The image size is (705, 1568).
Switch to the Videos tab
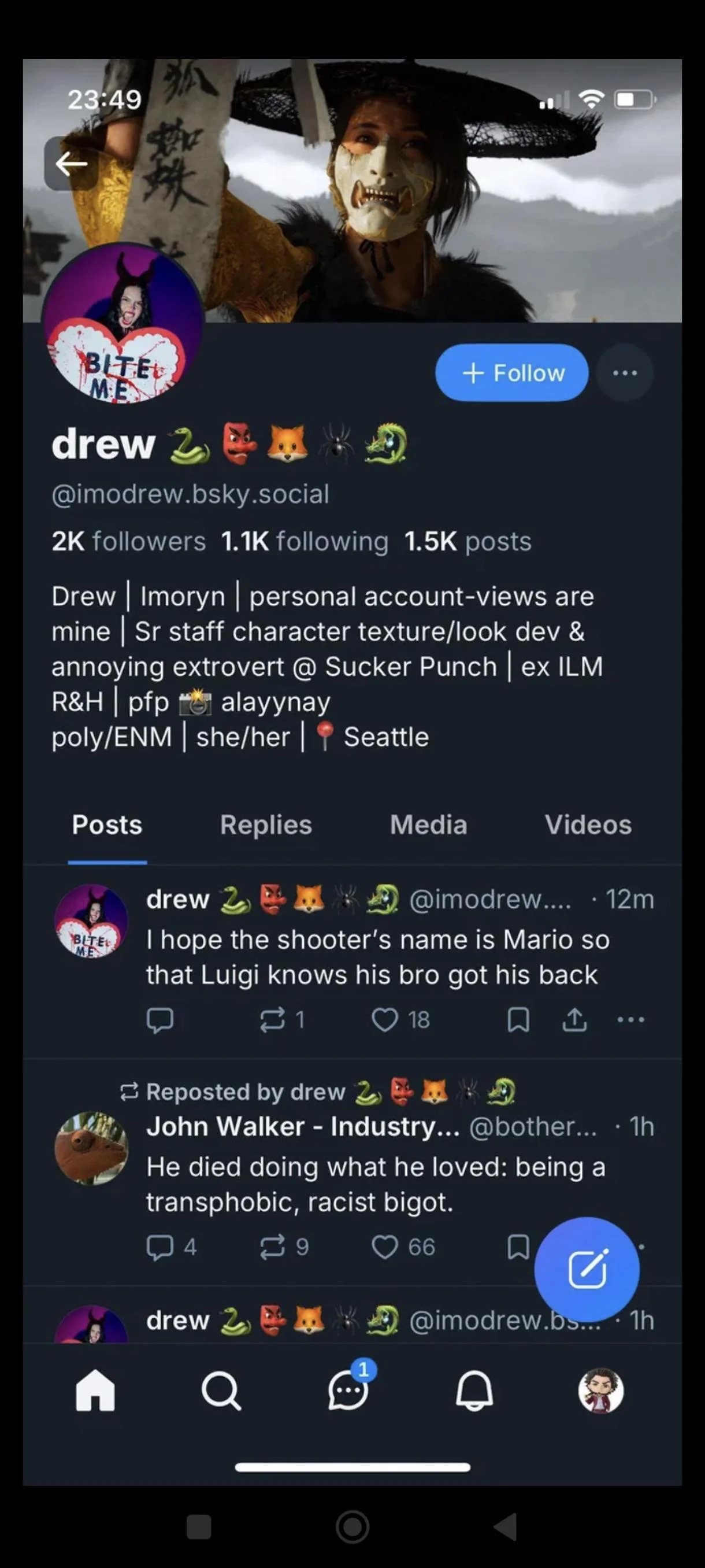(x=588, y=825)
